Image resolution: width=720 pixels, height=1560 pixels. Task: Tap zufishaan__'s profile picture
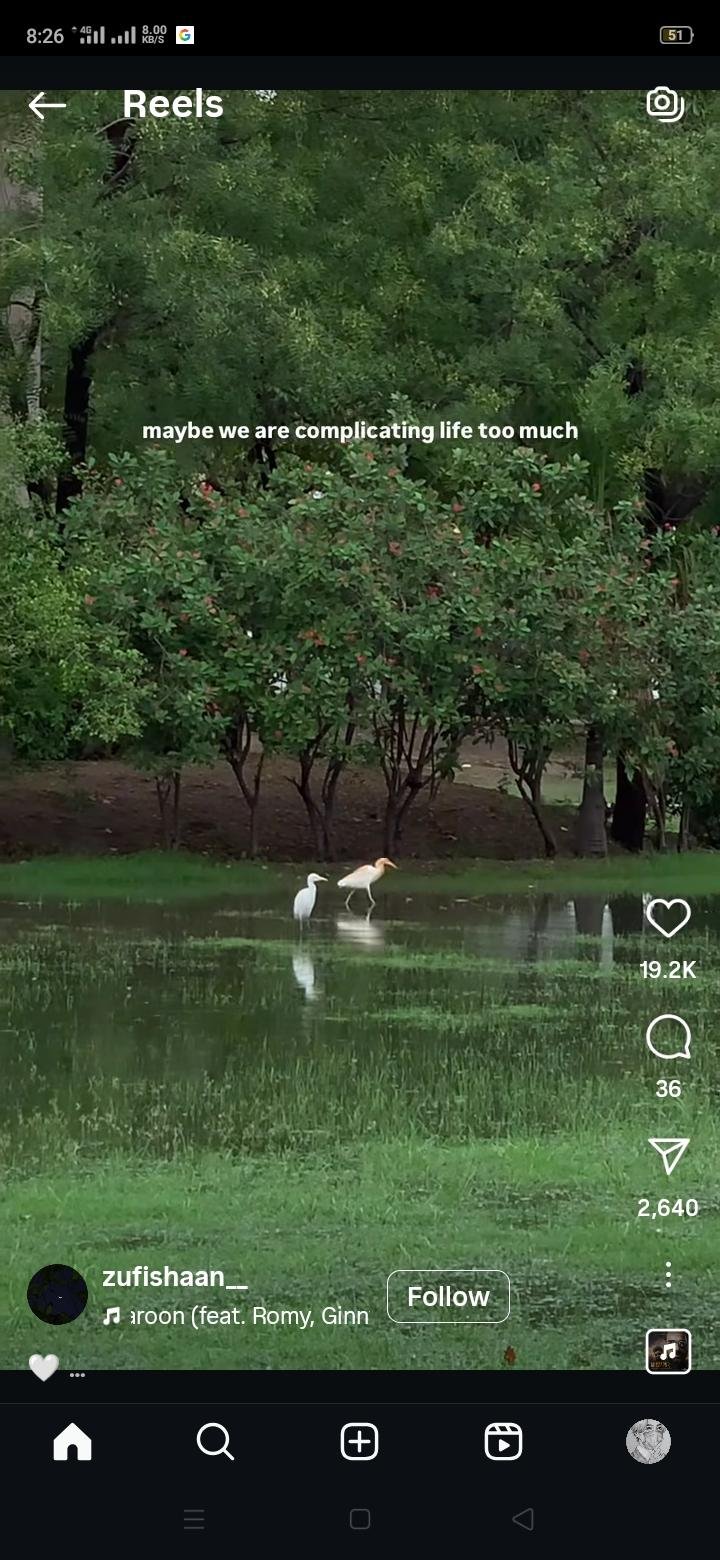tap(57, 1294)
